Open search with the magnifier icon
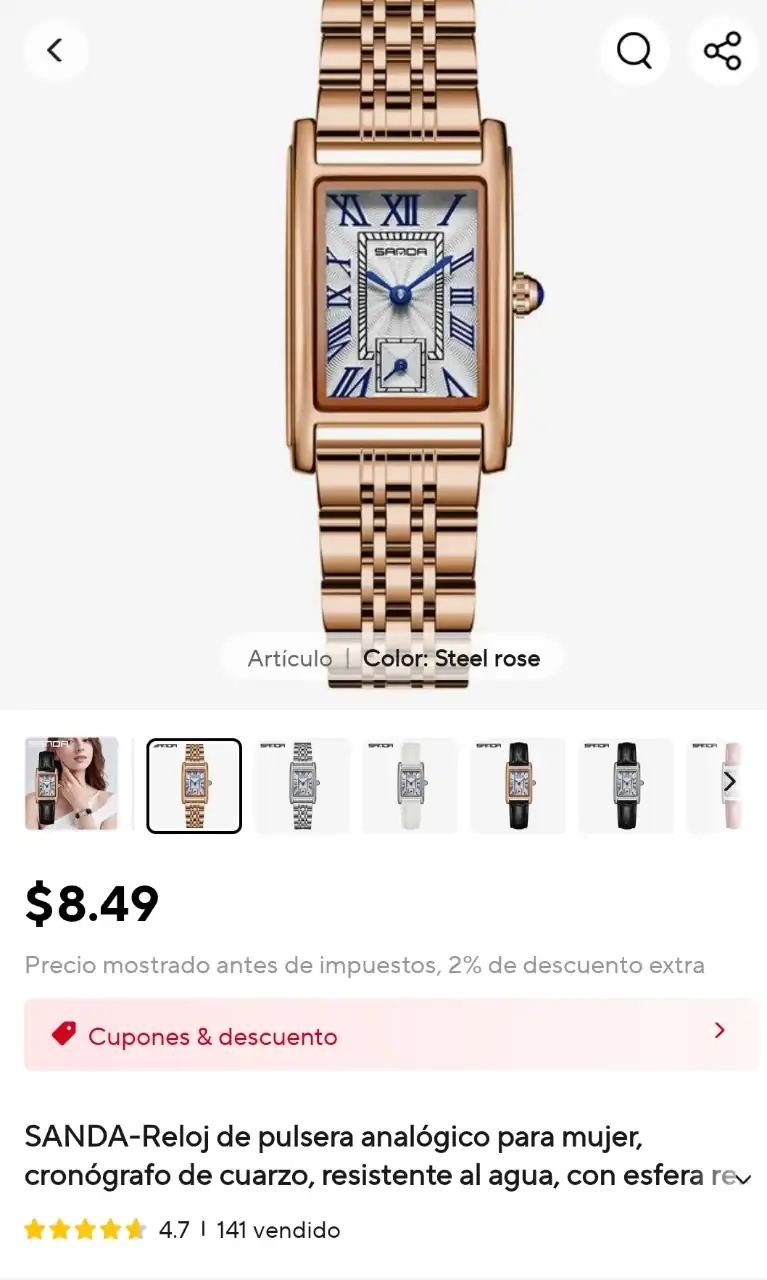The width and height of the screenshot is (767, 1280). click(x=634, y=50)
